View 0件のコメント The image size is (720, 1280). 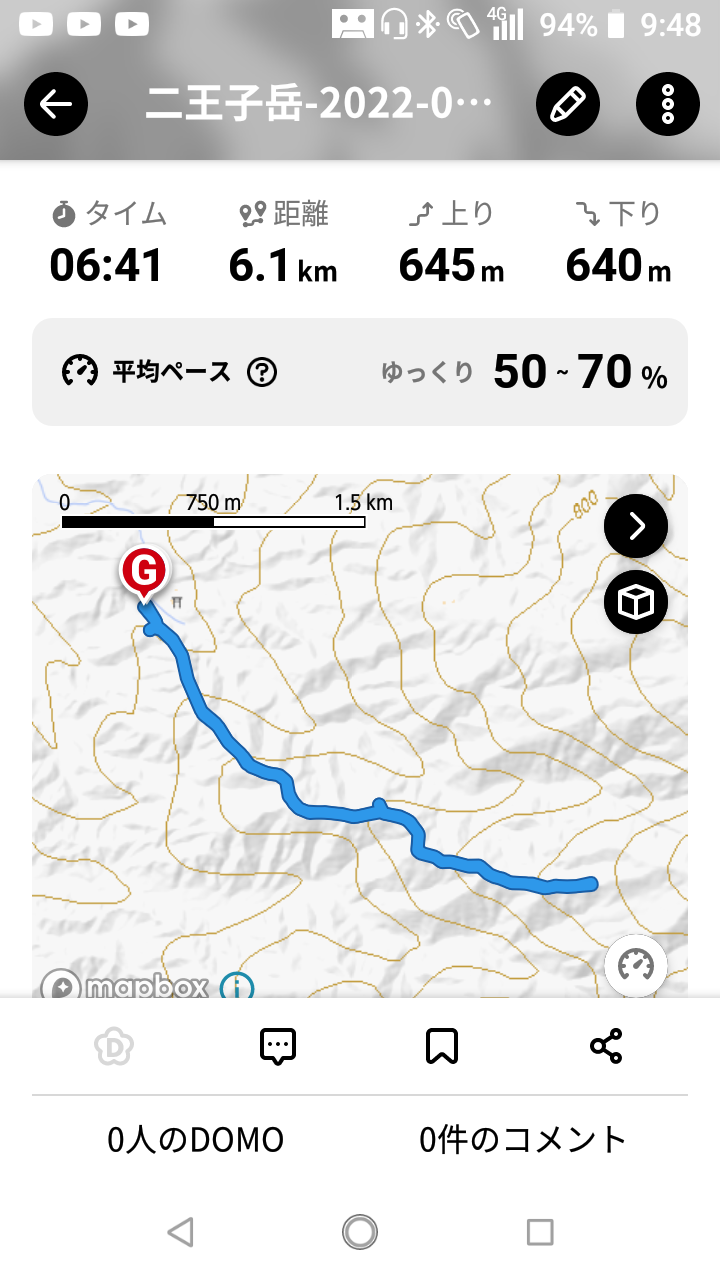(x=523, y=1139)
